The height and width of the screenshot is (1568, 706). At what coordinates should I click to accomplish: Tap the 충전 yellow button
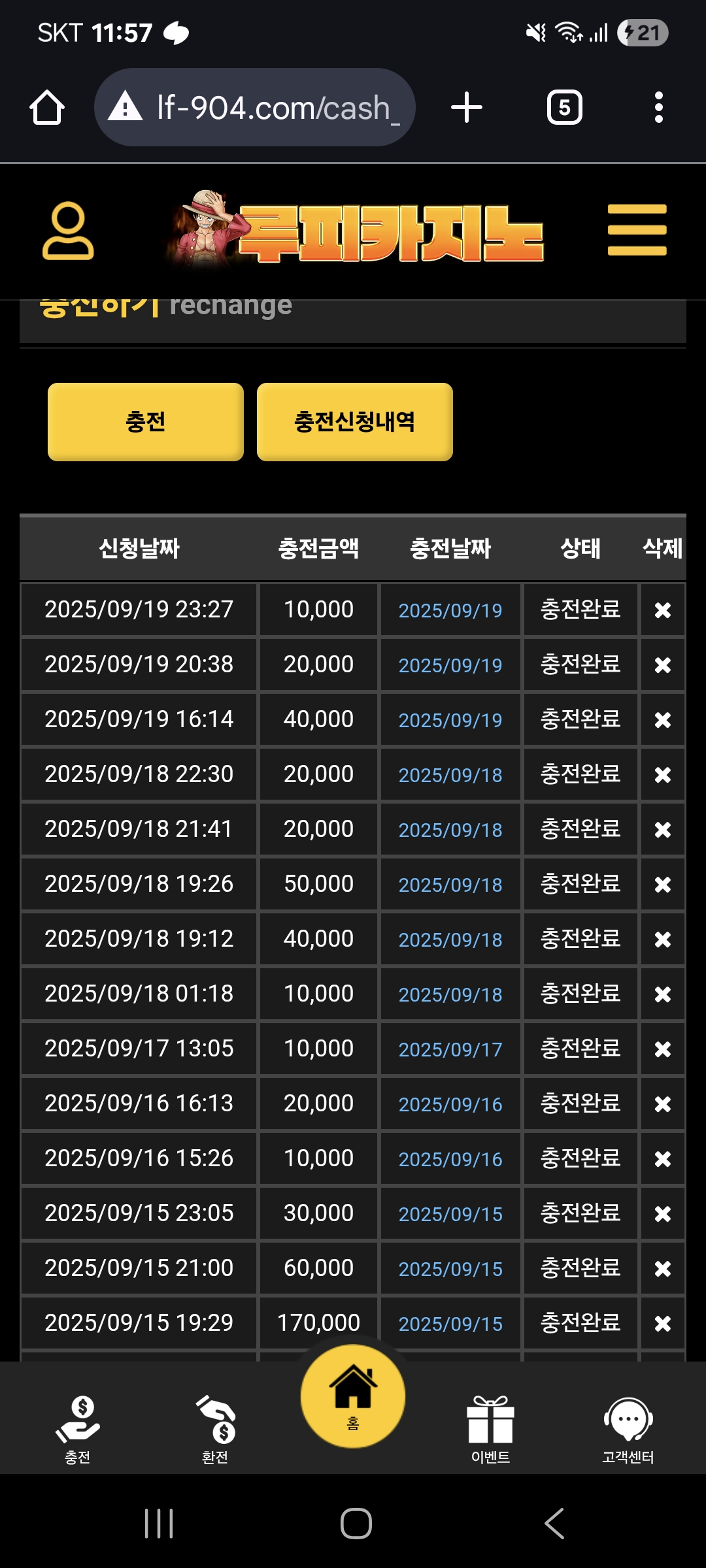(146, 422)
